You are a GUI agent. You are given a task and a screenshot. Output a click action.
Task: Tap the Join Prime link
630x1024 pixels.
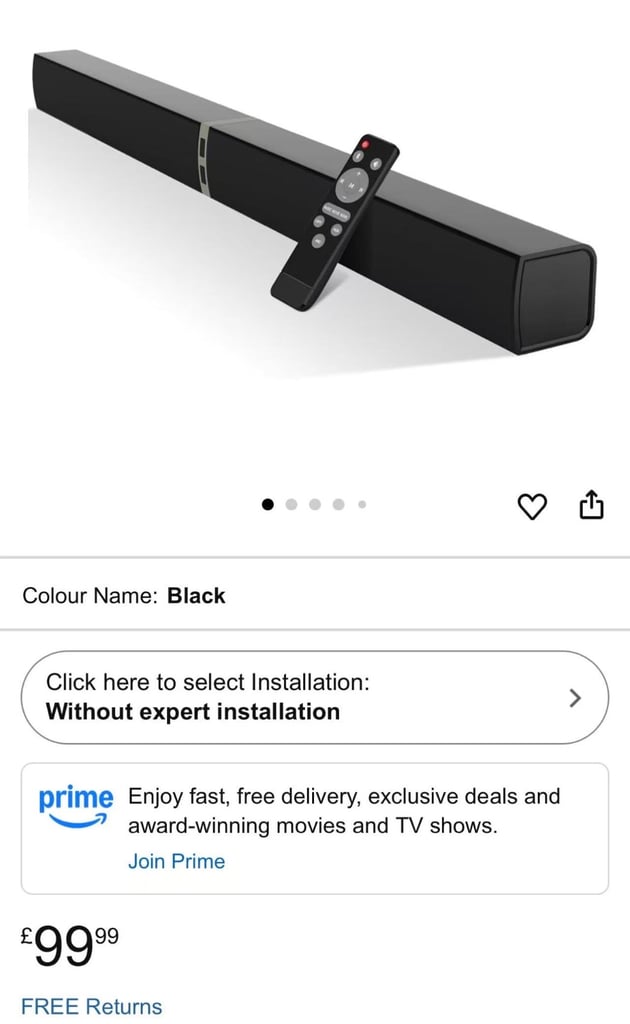coord(176,861)
